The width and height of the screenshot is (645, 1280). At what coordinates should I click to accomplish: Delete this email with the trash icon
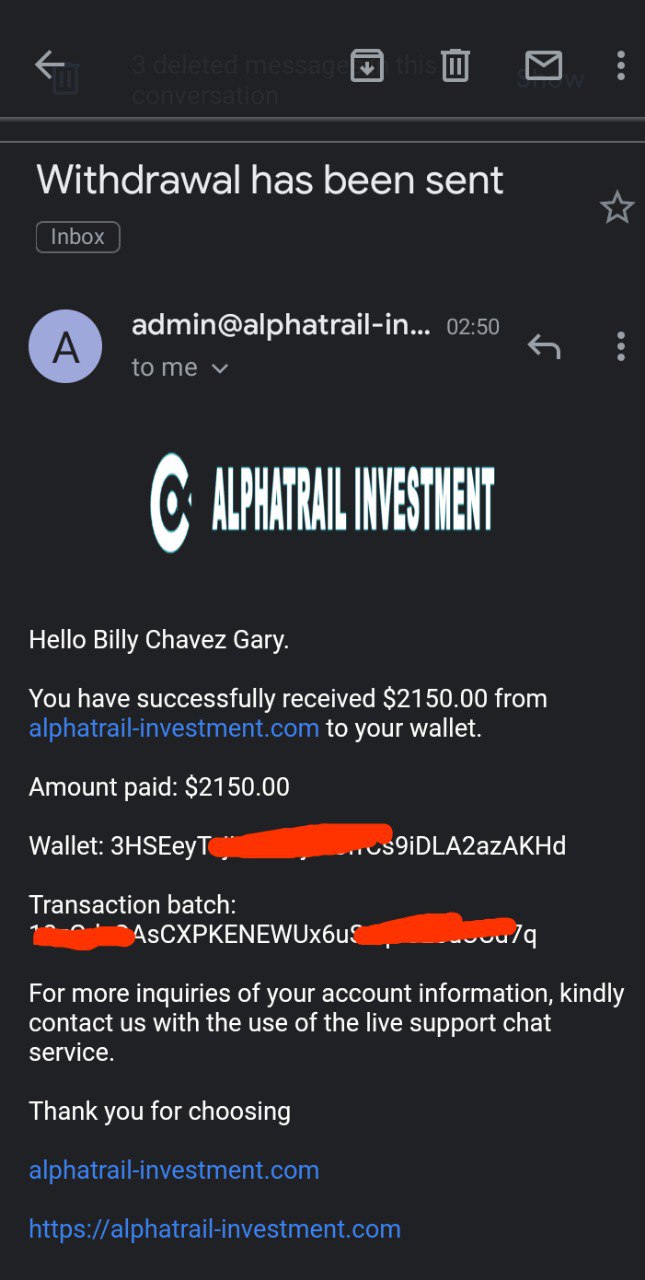pyautogui.click(x=455, y=66)
